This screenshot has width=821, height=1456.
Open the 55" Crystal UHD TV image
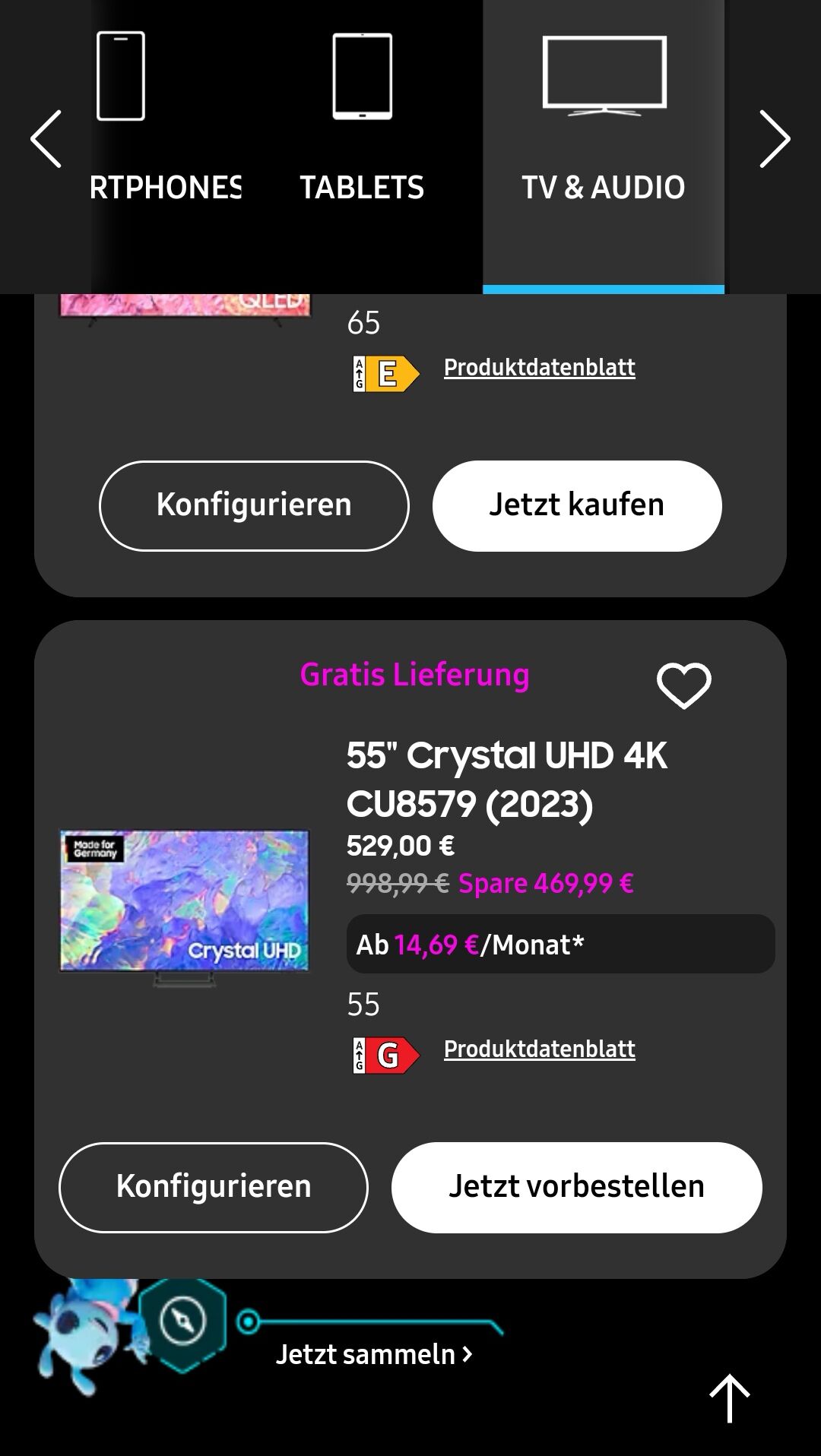[x=185, y=907]
